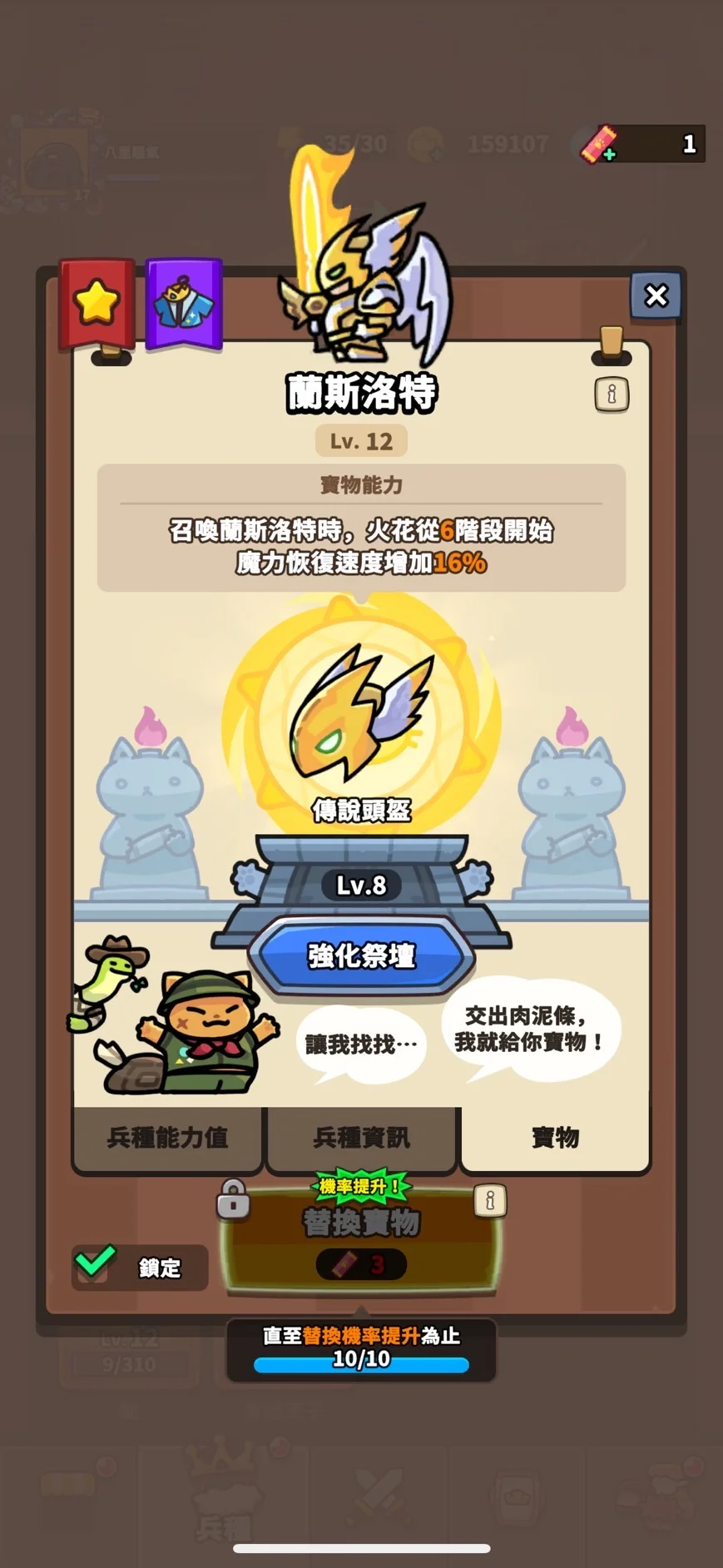Viewport: 723px width, 1568px height.
Task: Close the 蘭斯洛特 treasure dialog
Action: 656,295
